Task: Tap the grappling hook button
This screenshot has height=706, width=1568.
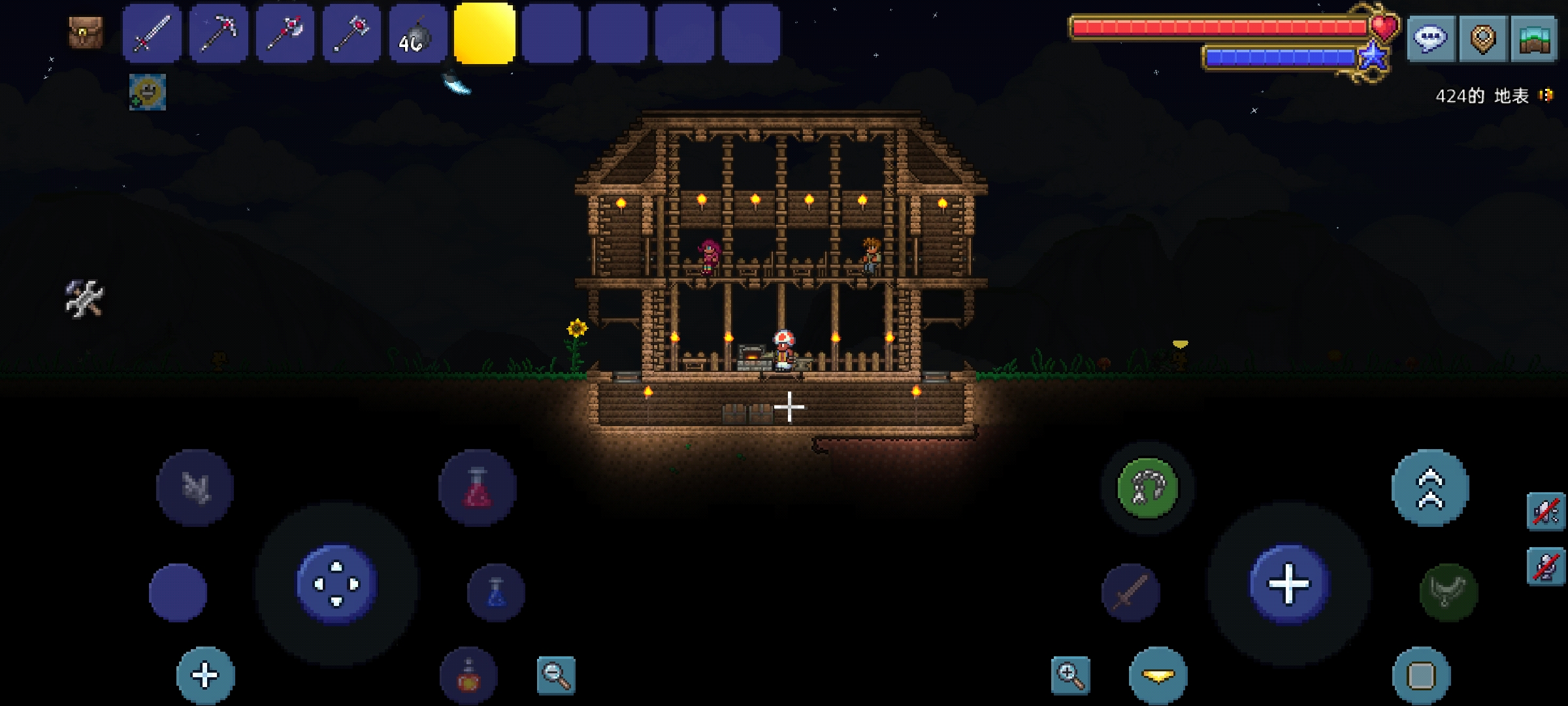Action: pos(1147,488)
